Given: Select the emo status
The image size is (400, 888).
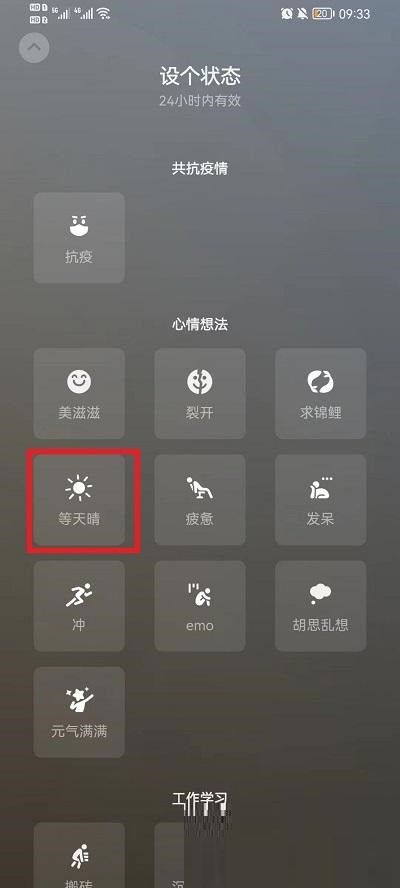Looking at the screenshot, I should click(x=200, y=606).
